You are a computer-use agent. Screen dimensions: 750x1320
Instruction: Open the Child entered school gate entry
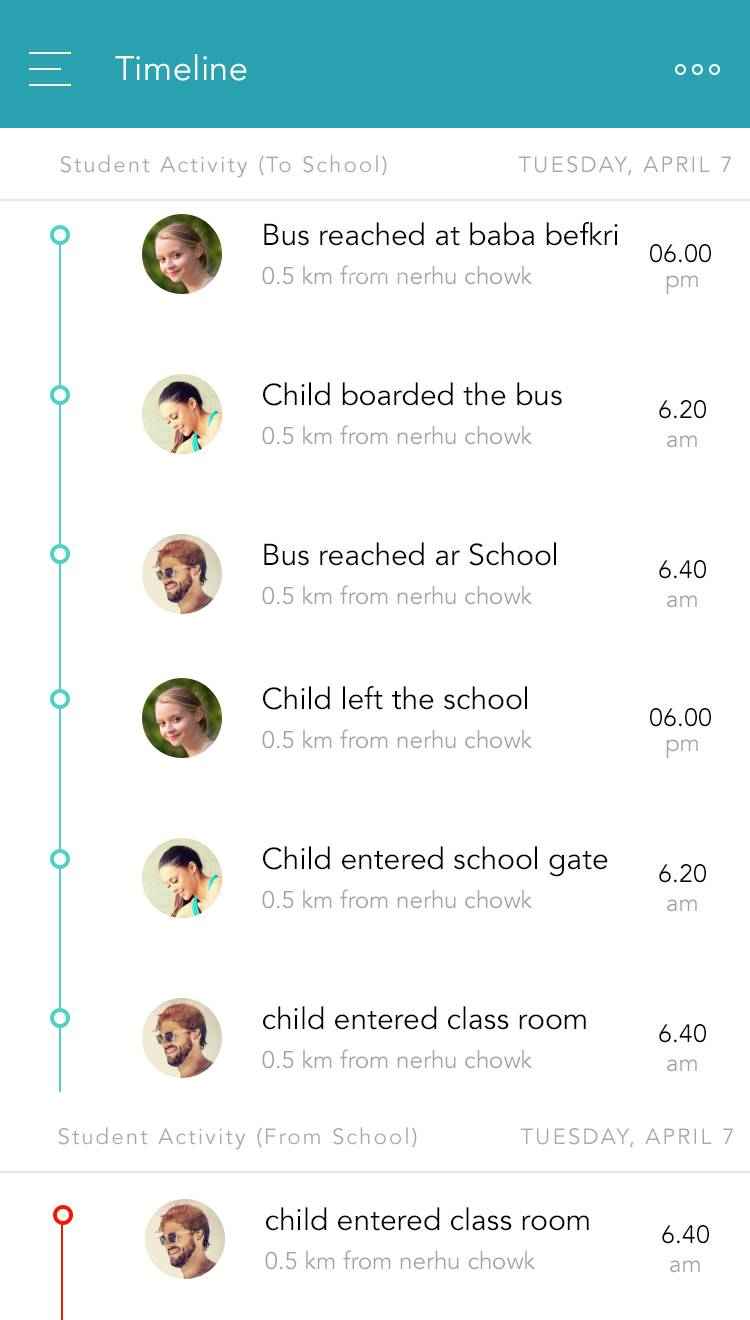[434, 878]
